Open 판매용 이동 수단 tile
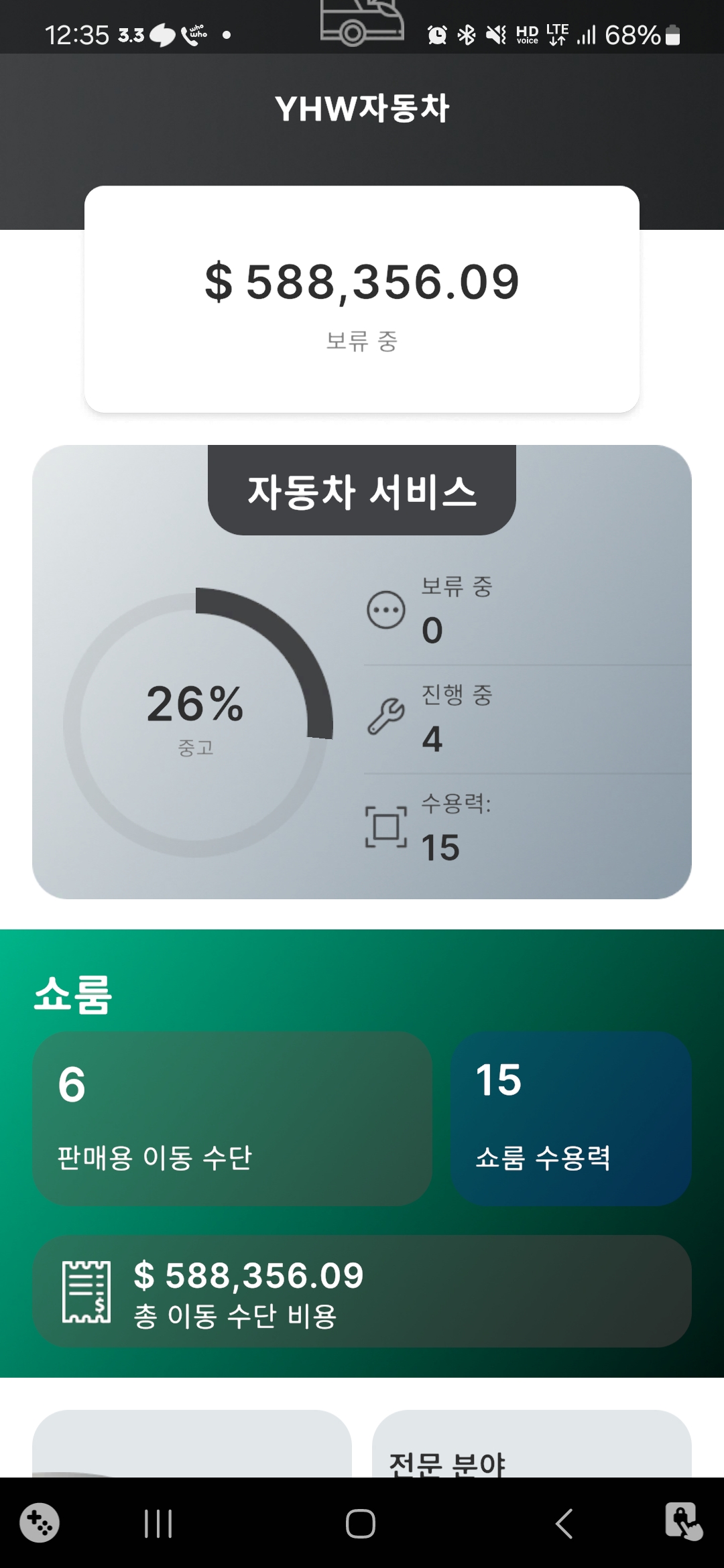The height and width of the screenshot is (1568, 724). coord(232,1118)
